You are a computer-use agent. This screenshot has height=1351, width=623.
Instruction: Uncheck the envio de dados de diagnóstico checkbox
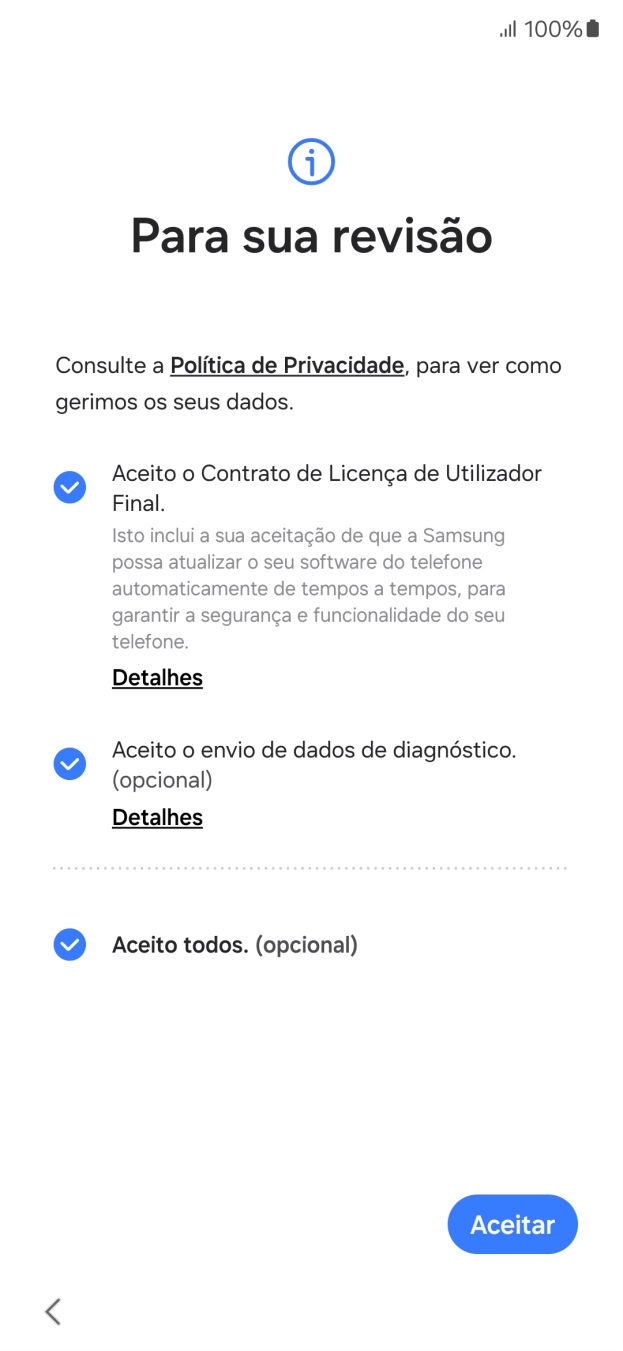pyautogui.click(x=69, y=764)
